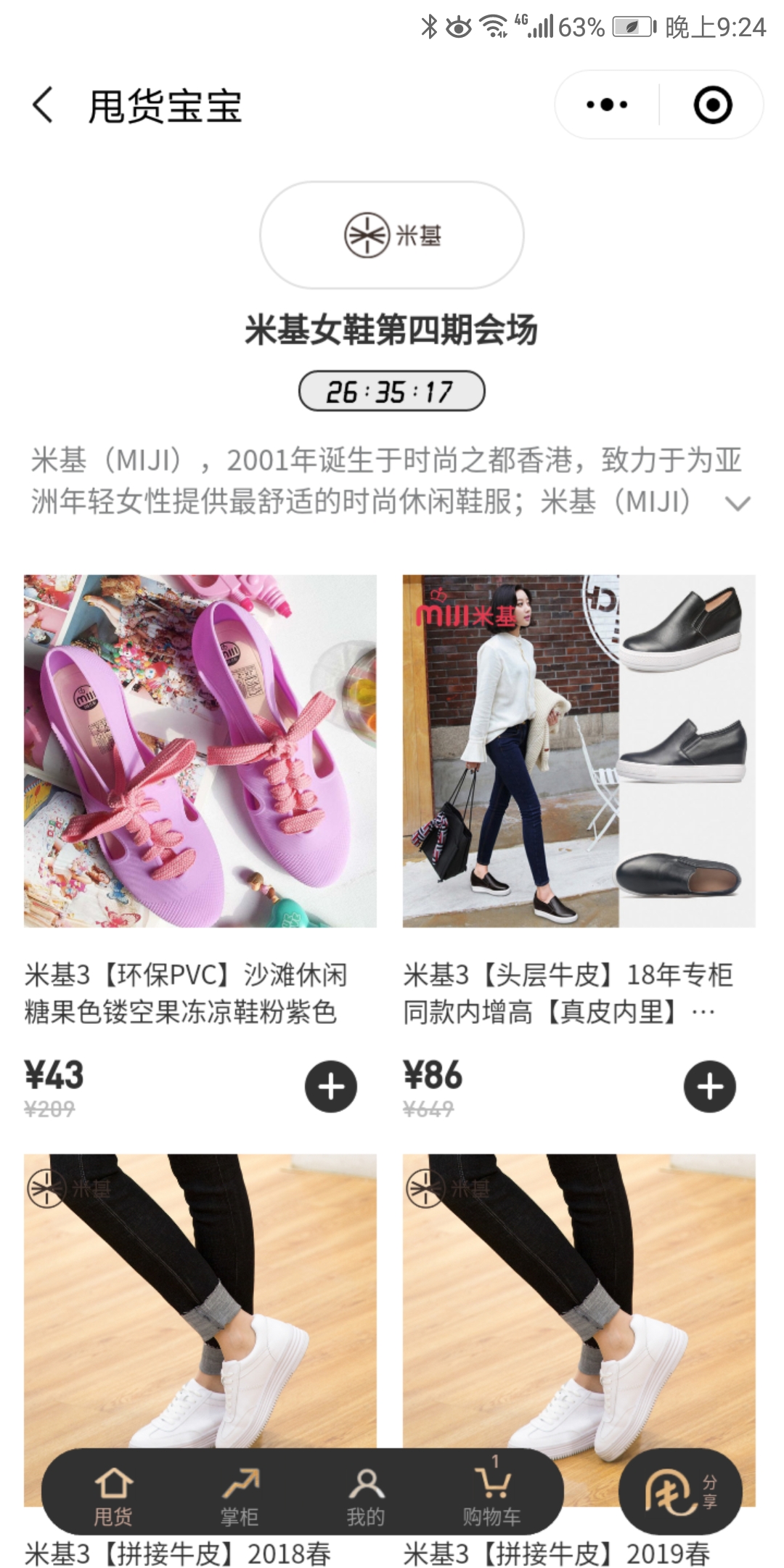784x1568 pixels.
Task: Close the mini program with the circle icon
Action: [x=712, y=105]
